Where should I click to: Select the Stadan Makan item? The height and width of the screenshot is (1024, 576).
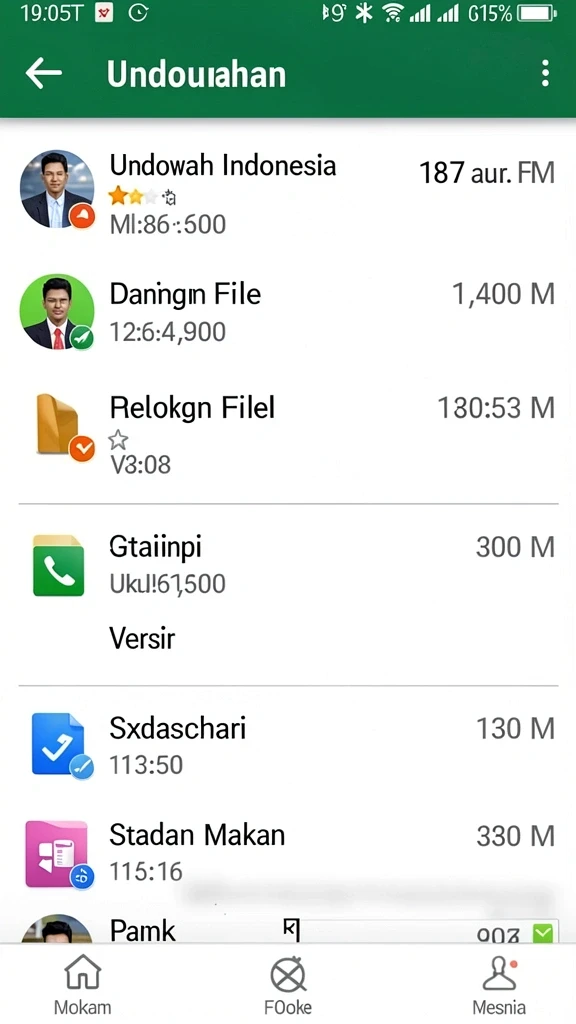(288, 852)
